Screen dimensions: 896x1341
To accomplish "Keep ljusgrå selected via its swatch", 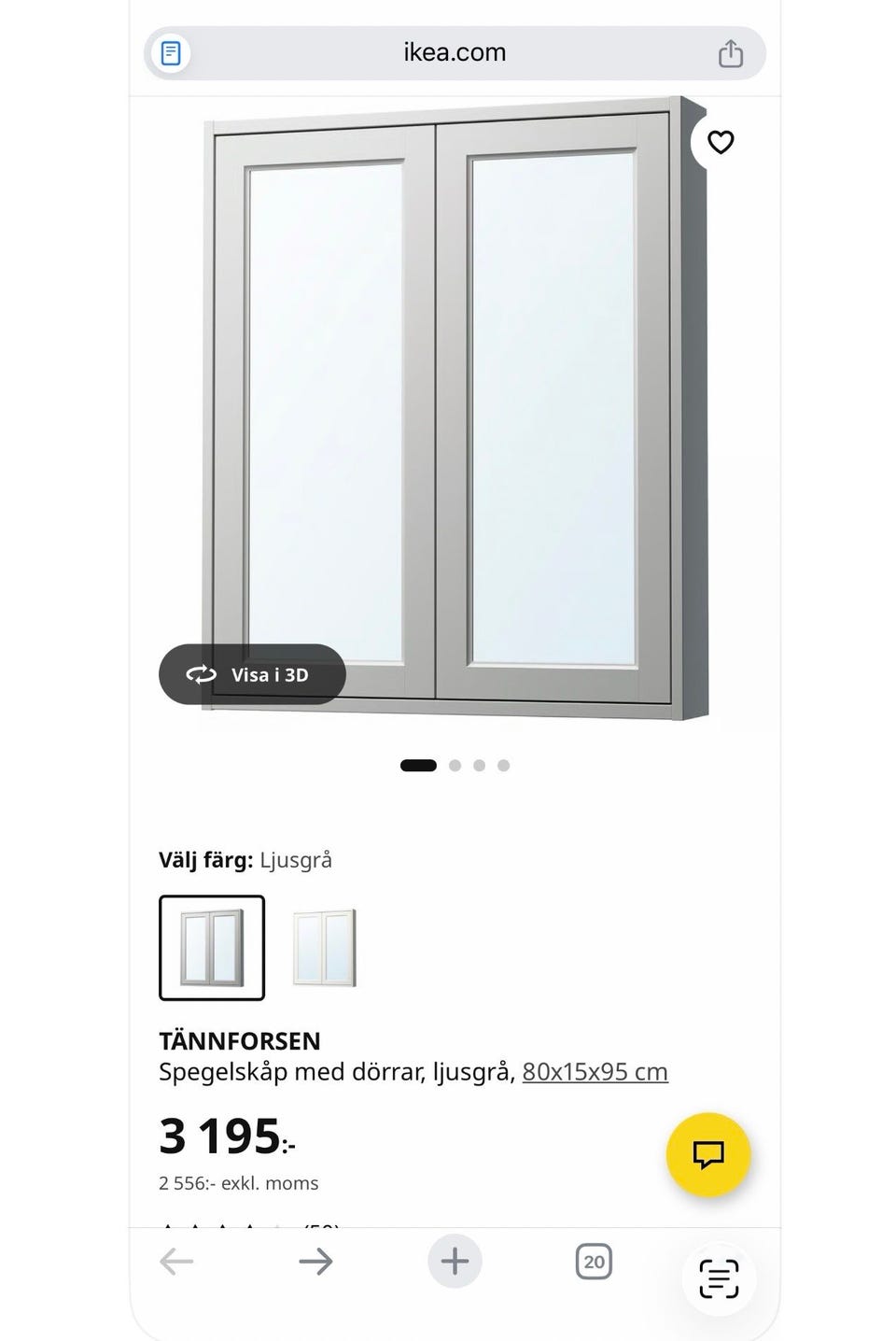I will point(212,946).
